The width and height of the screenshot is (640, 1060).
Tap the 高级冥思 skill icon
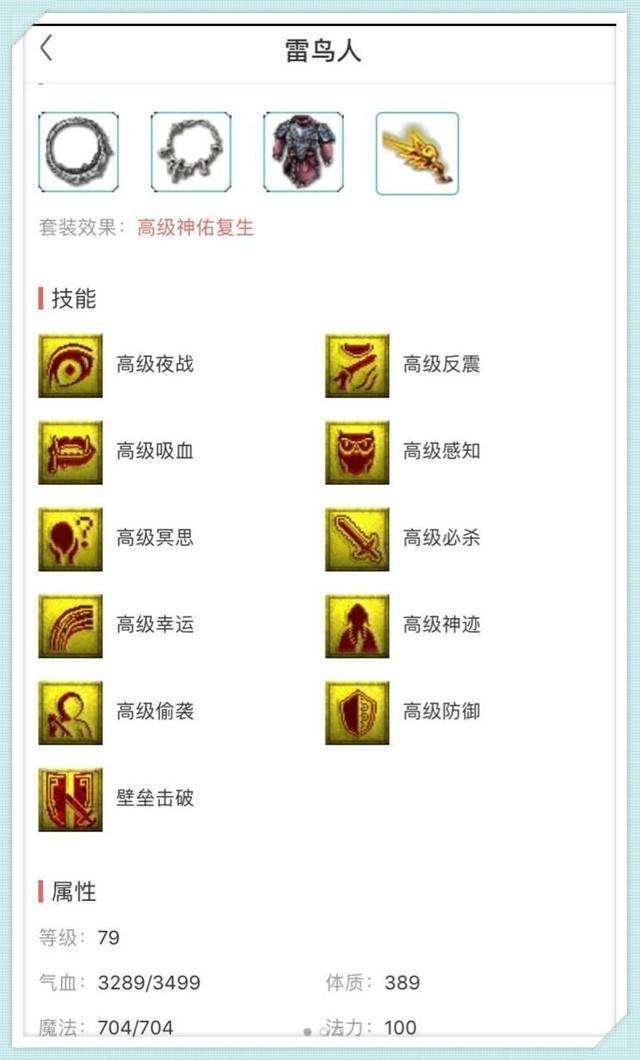pos(70,539)
